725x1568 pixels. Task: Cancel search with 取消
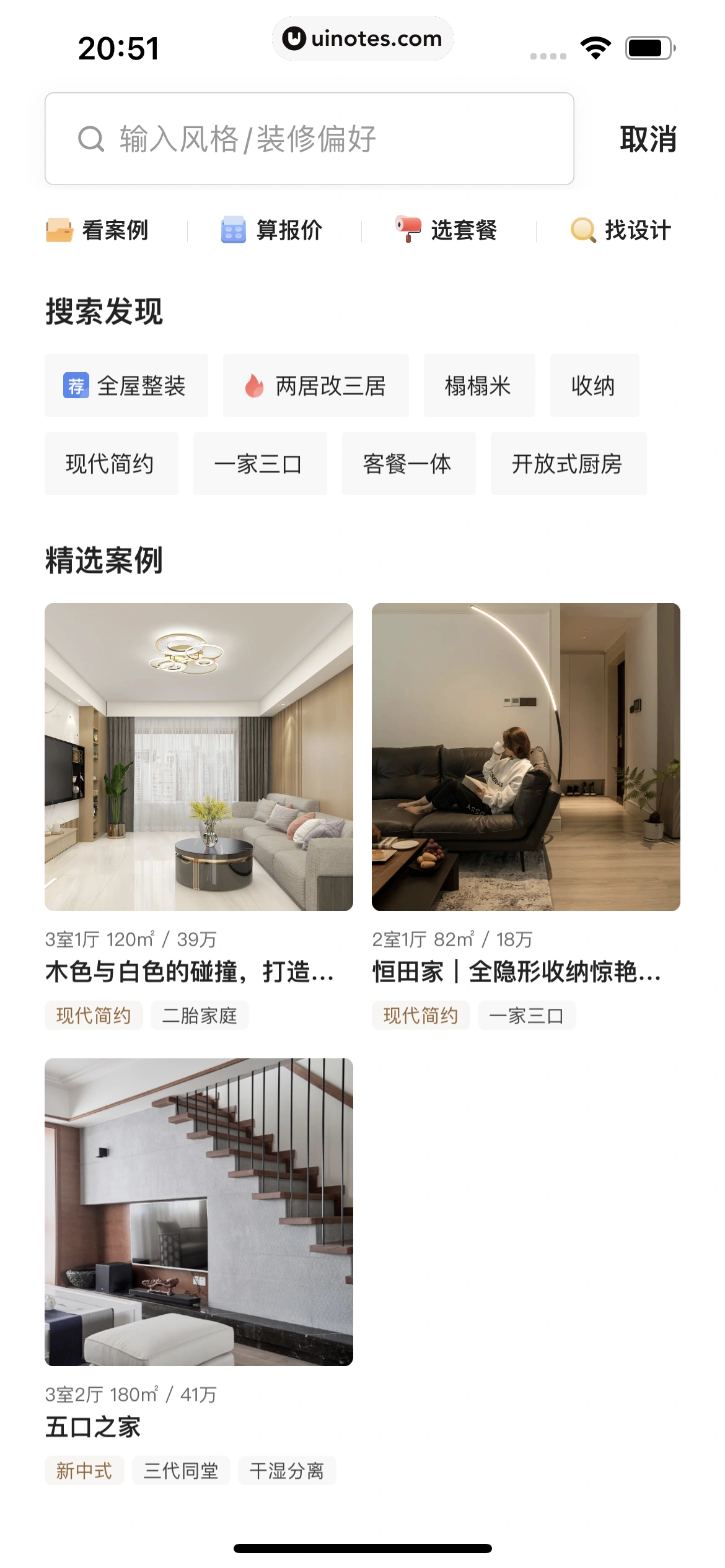tap(648, 139)
